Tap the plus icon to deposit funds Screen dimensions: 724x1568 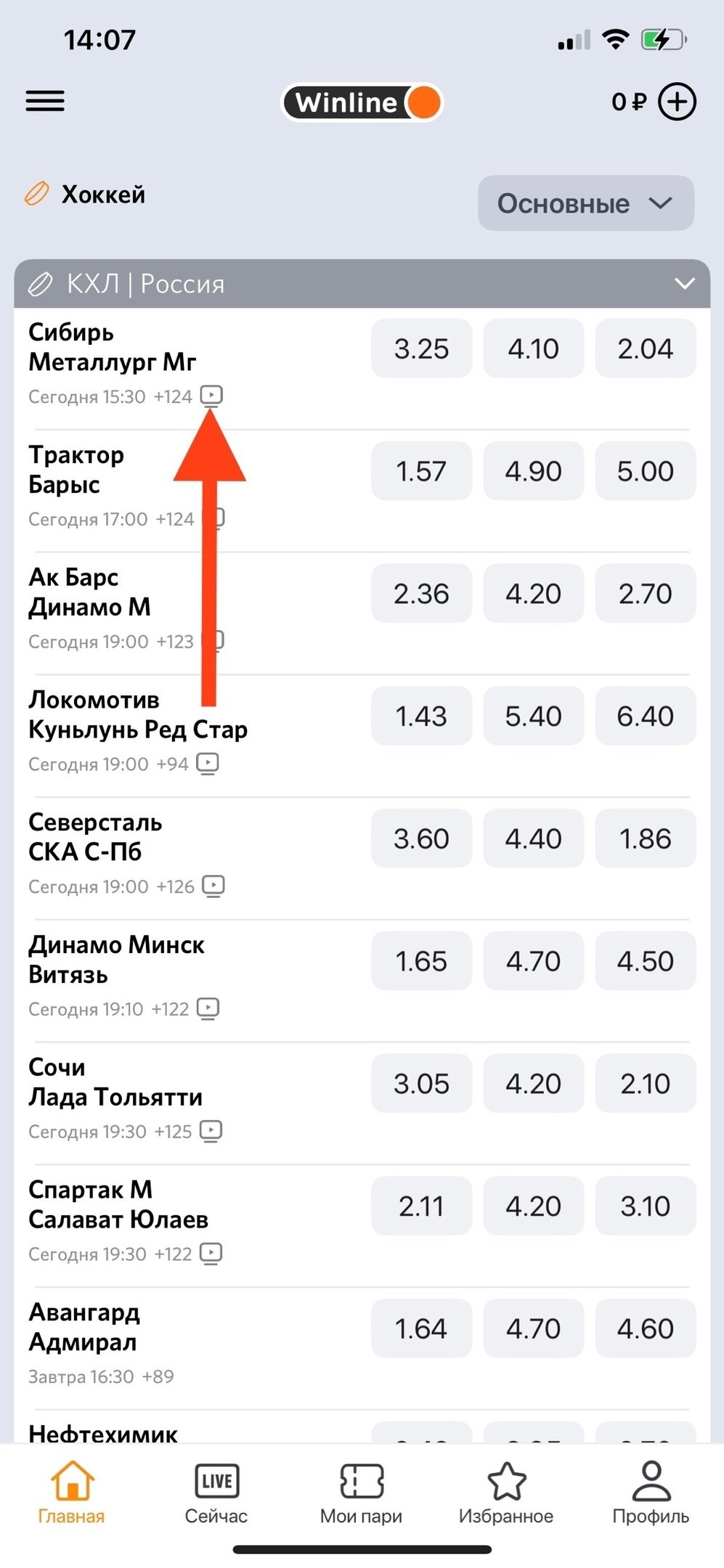[x=677, y=102]
